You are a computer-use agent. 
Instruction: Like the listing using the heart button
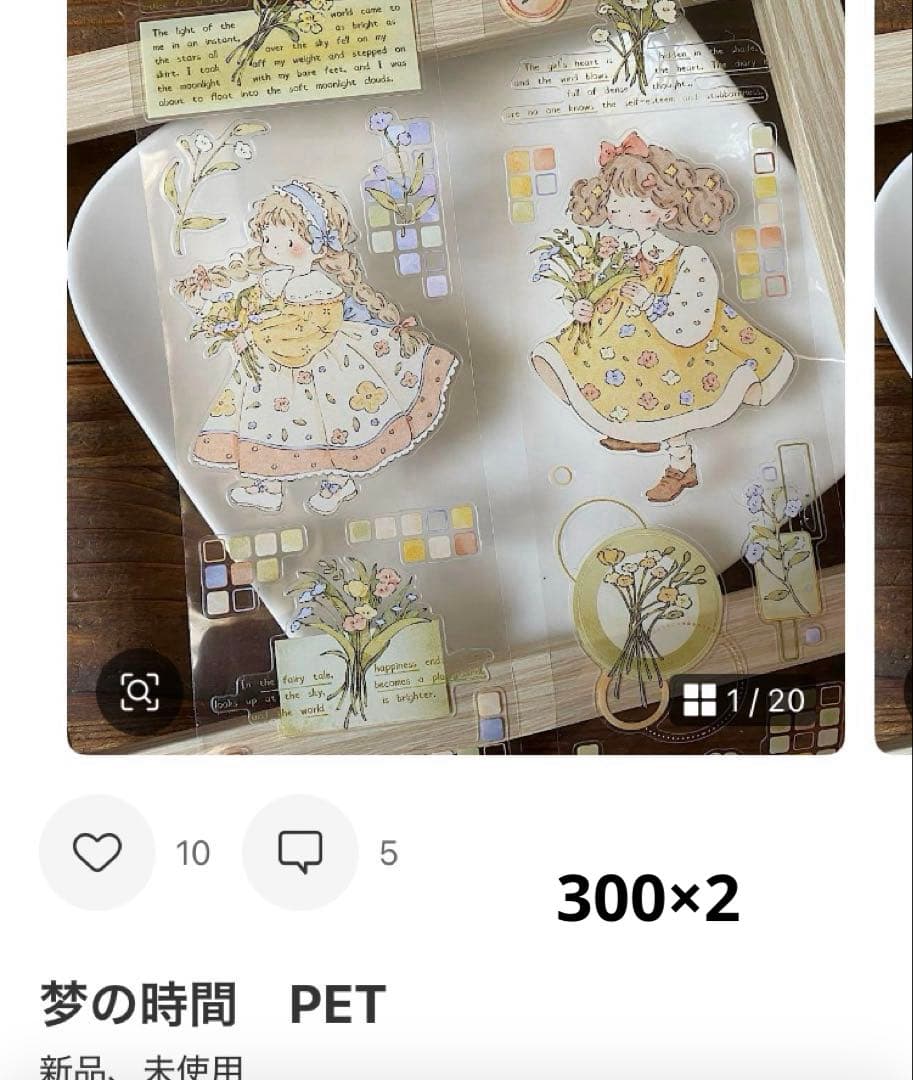(x=95, y=852)
